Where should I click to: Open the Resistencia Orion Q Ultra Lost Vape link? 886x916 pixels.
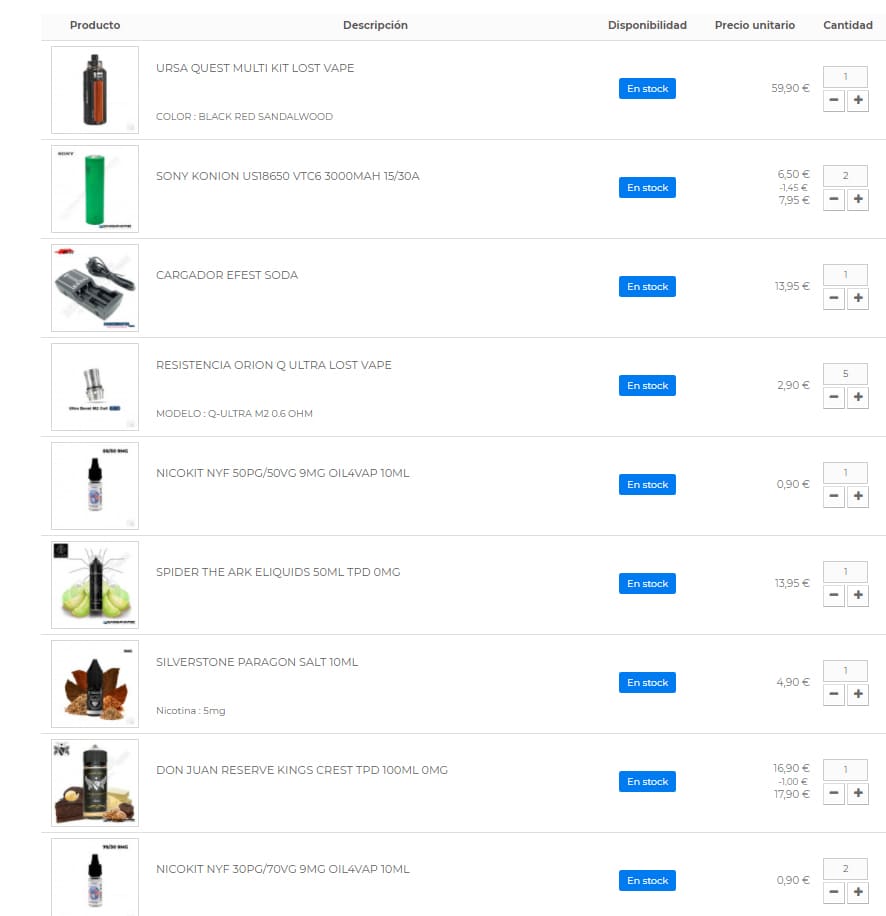pyautogui.click(x=273, y=365)
